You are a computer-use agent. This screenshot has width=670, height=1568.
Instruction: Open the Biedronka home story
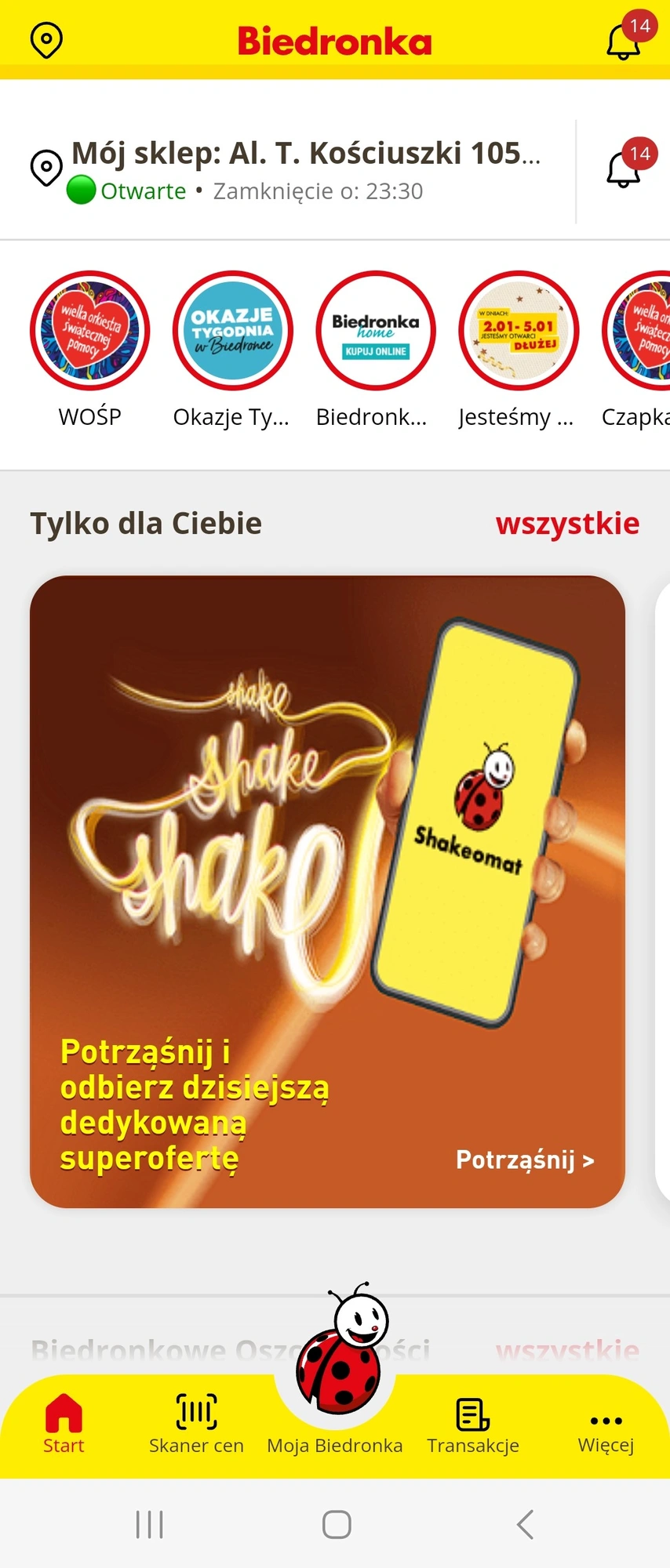coord(376,331)
